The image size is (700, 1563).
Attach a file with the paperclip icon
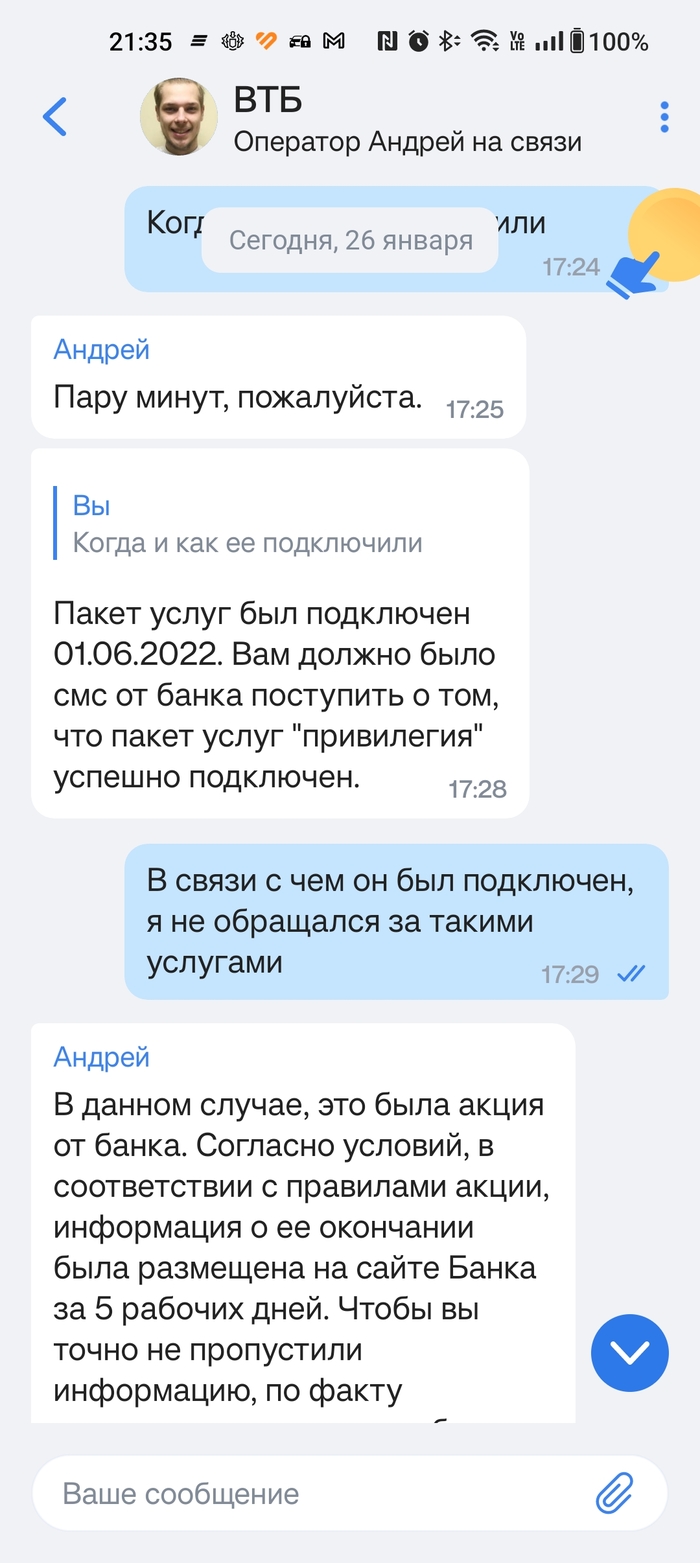(x=615, y=1494)
